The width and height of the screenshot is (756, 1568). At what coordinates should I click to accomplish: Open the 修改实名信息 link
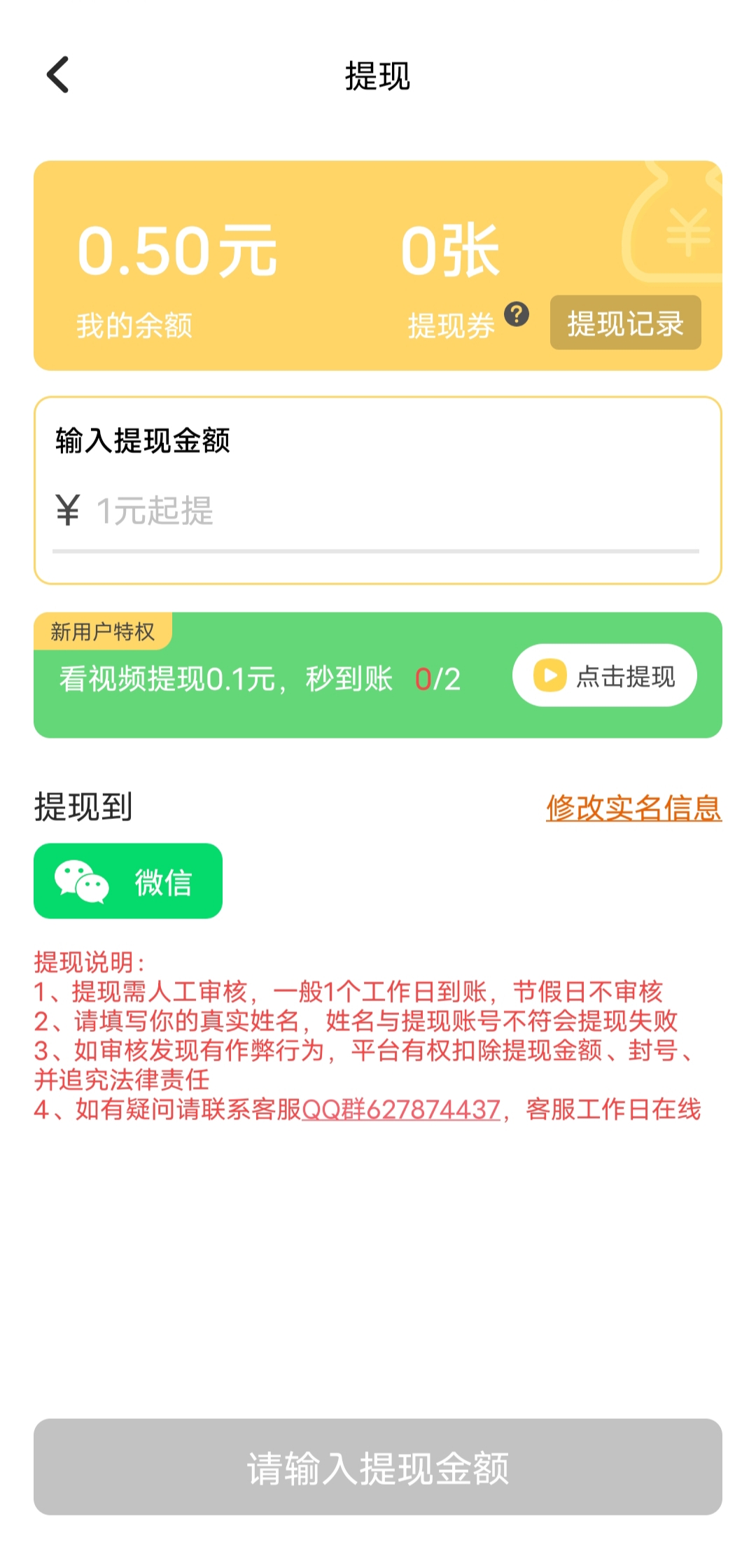coord(633,808)
